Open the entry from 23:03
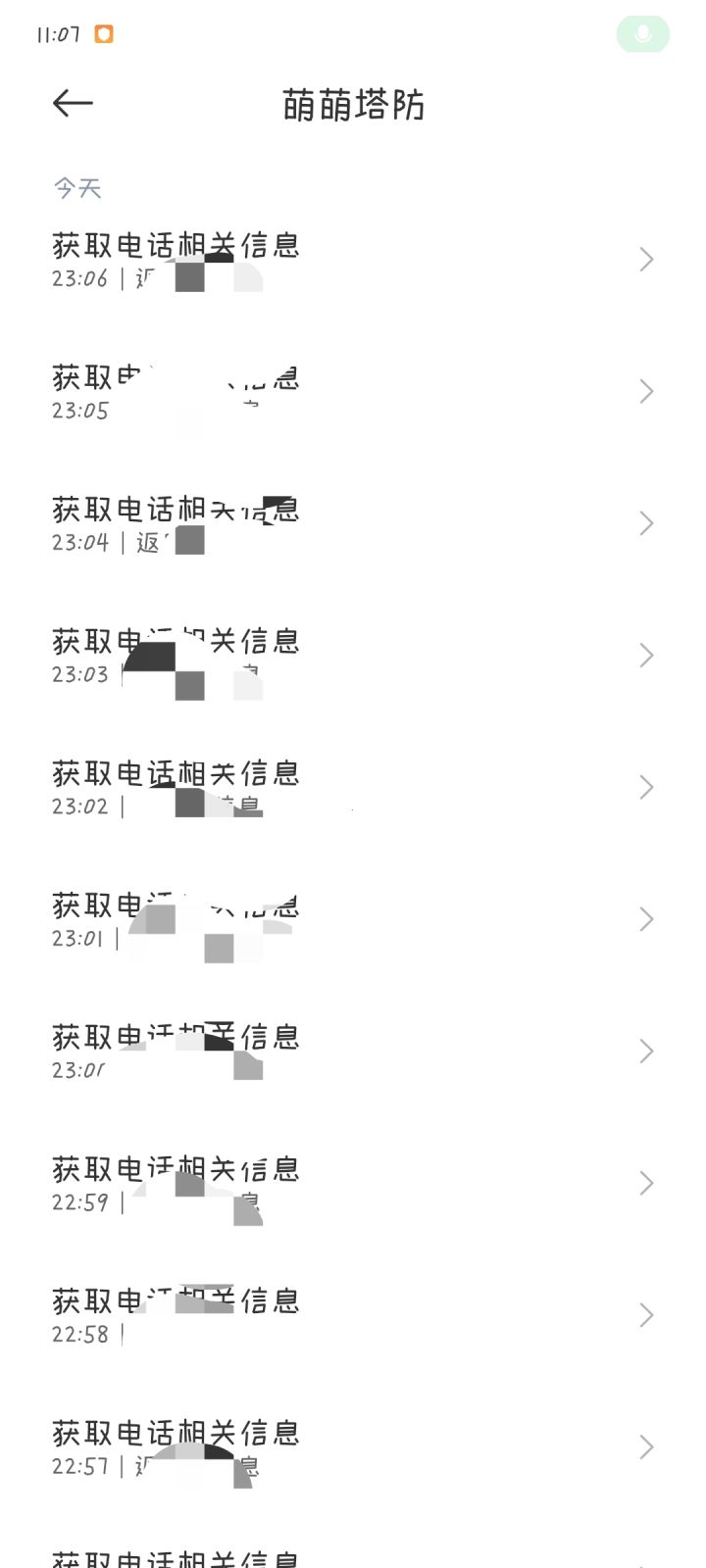 click(x=353, y=657)
